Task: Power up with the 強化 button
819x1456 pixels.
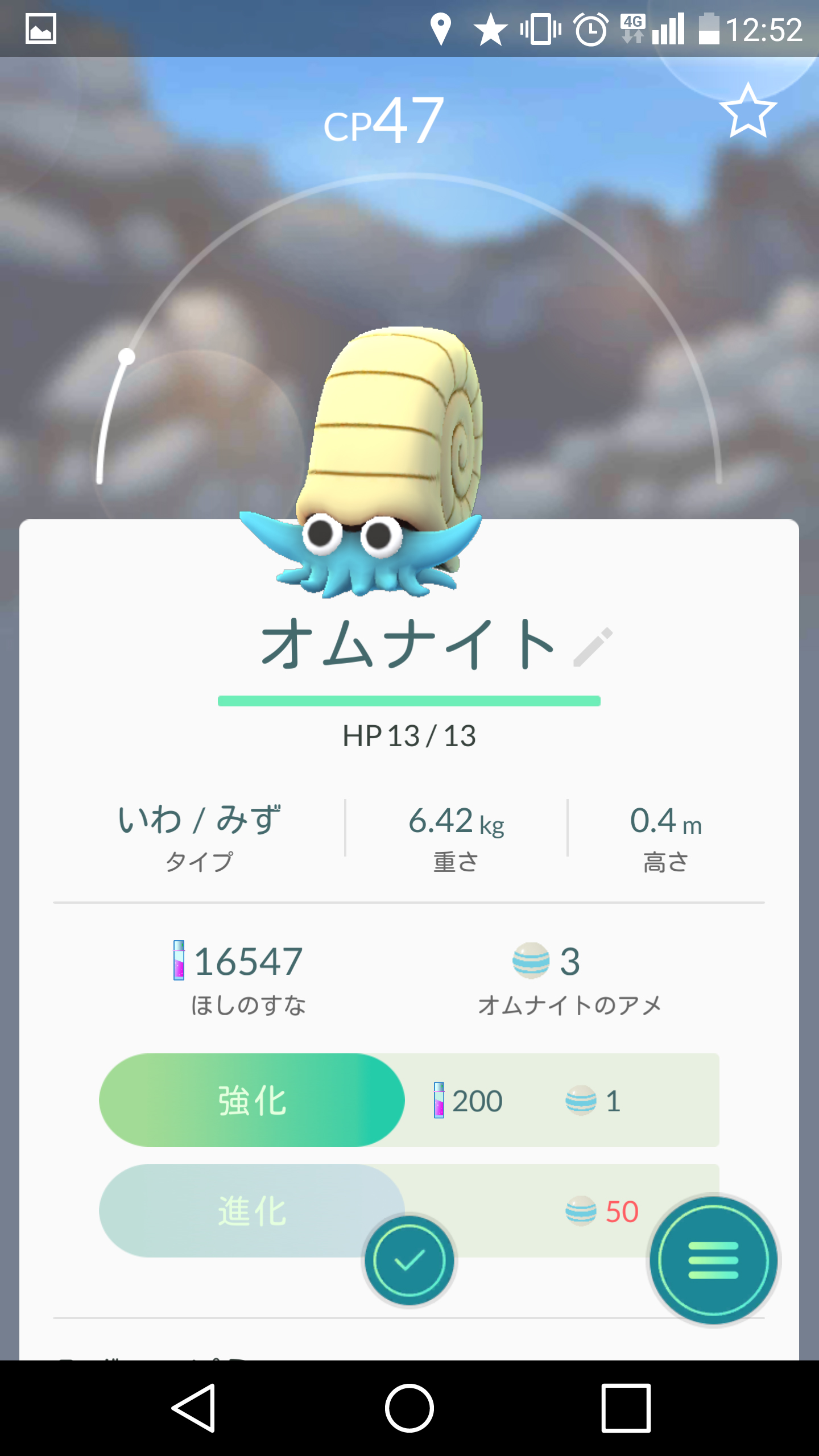Action: (252, 1101)
